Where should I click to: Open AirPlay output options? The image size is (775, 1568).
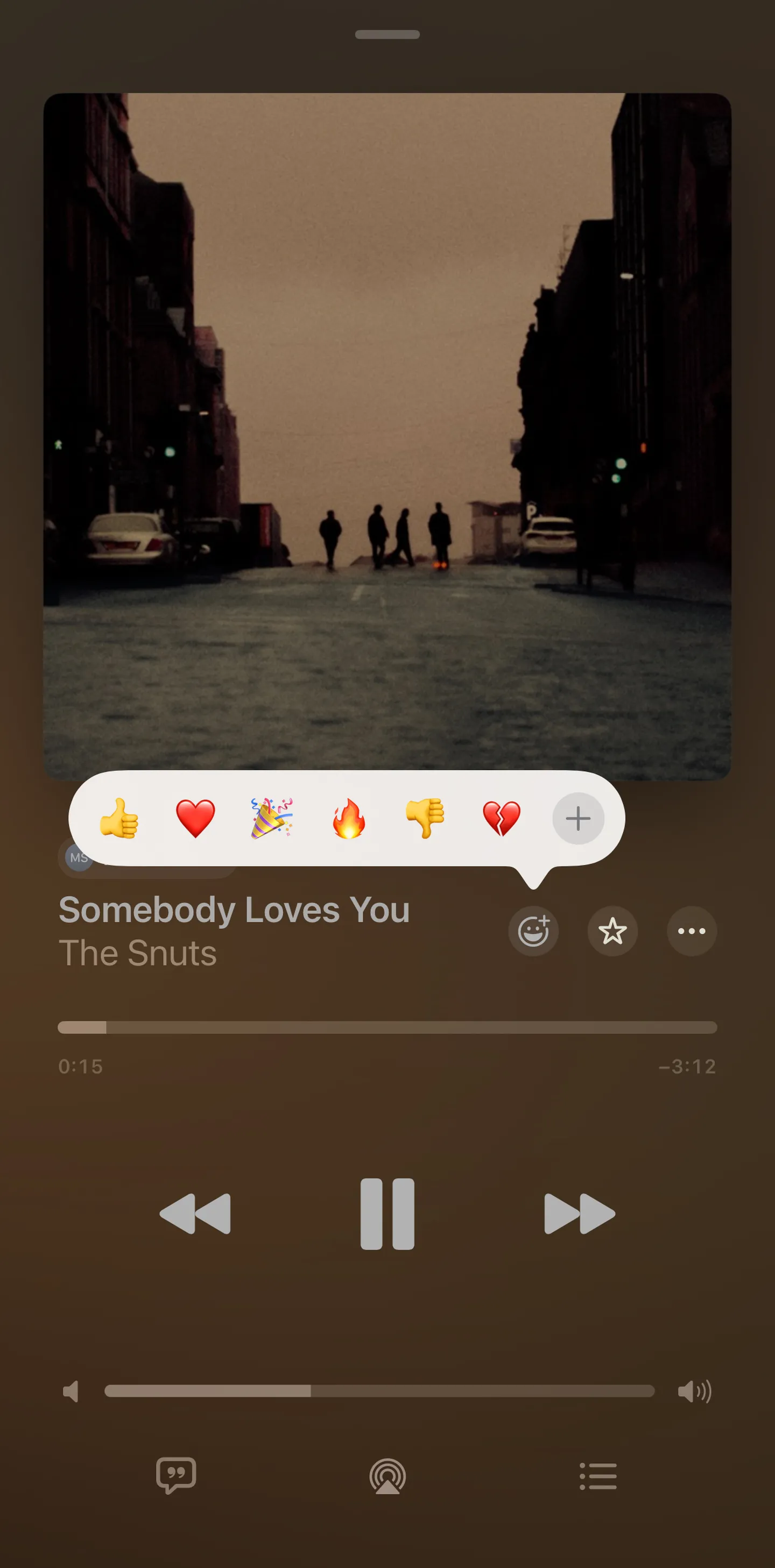click(x=388, y=1476)
